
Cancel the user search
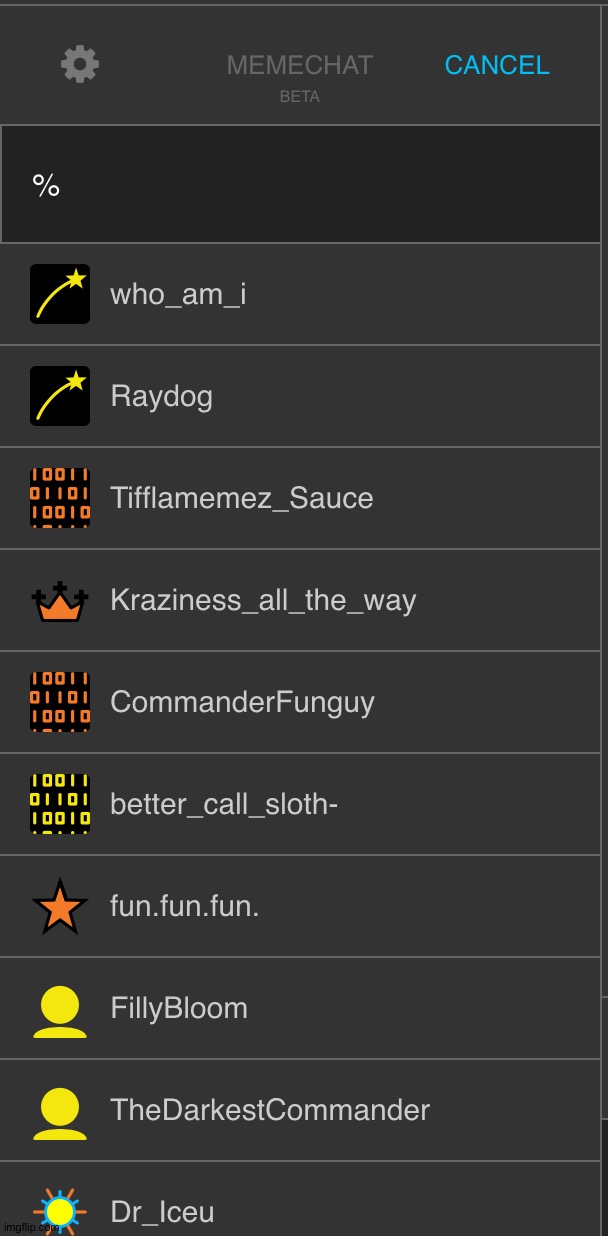(x=497, y=65)
